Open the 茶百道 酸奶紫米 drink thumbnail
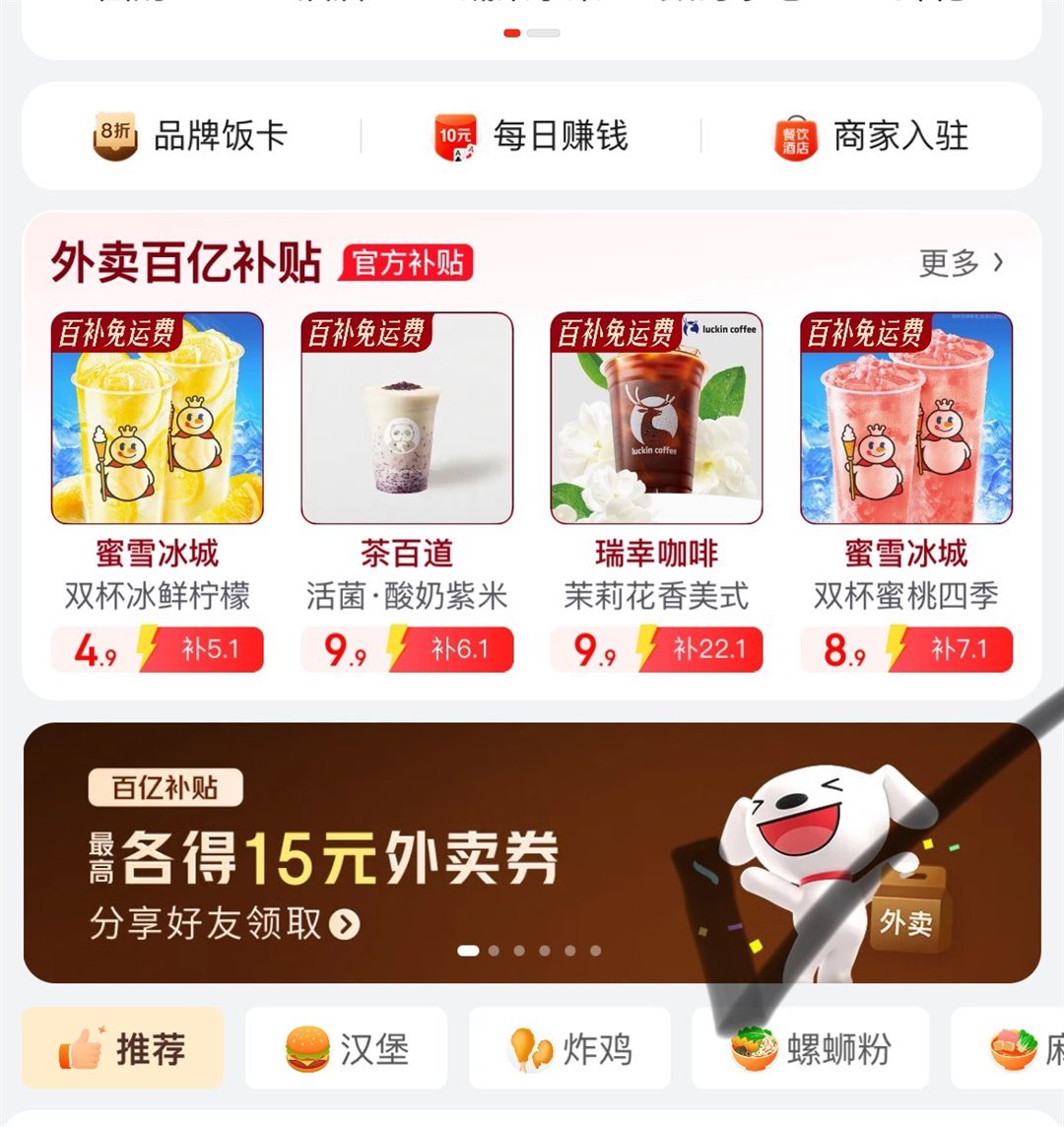The height and width of the screenshot is (1127, 1064). click(406, 418)
